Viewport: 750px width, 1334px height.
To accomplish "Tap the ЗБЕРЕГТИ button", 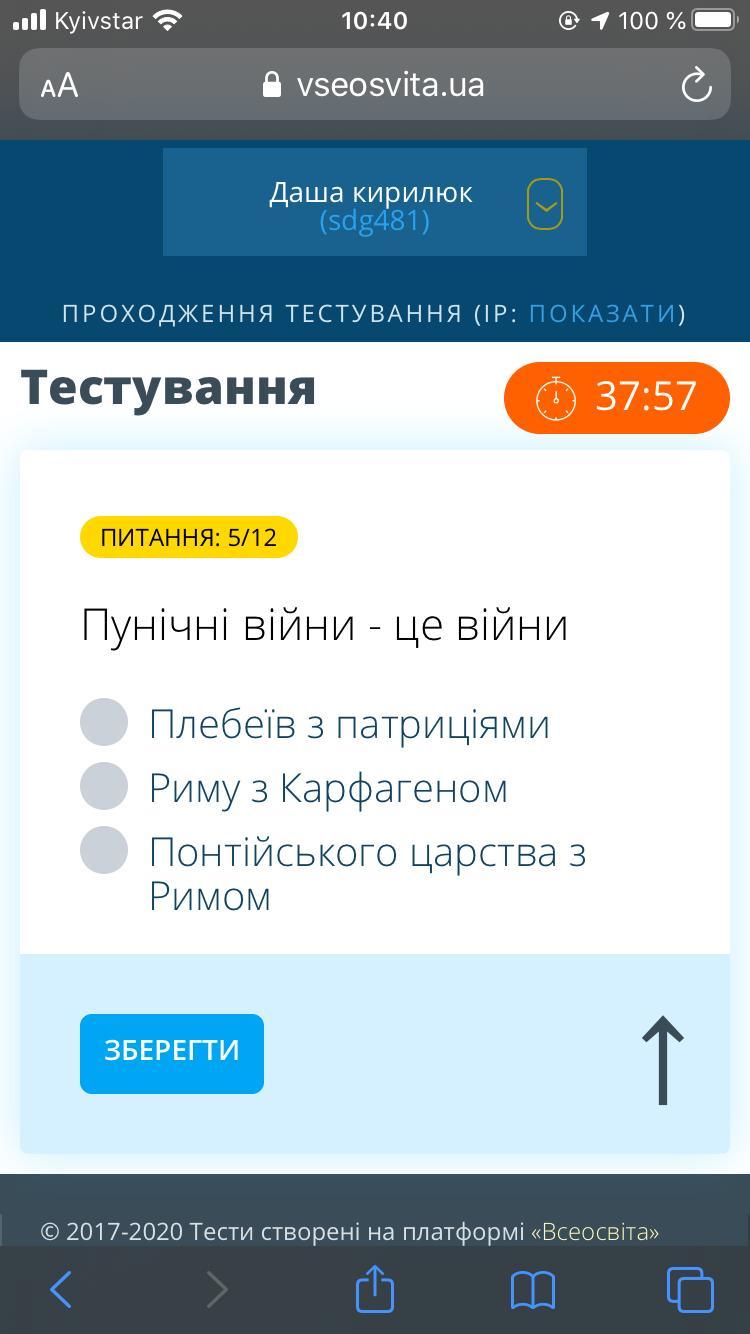I will [172, 1053].
